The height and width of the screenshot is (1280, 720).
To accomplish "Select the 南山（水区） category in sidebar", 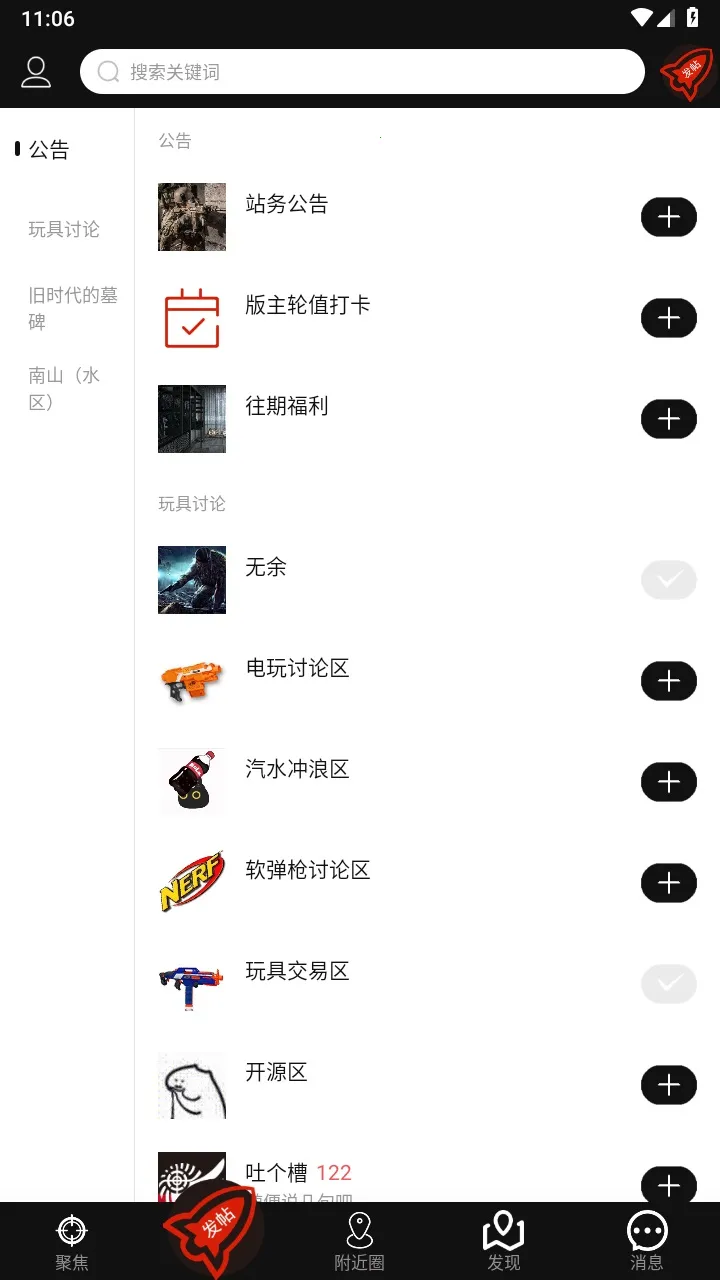I will click(x=64, y=389).
